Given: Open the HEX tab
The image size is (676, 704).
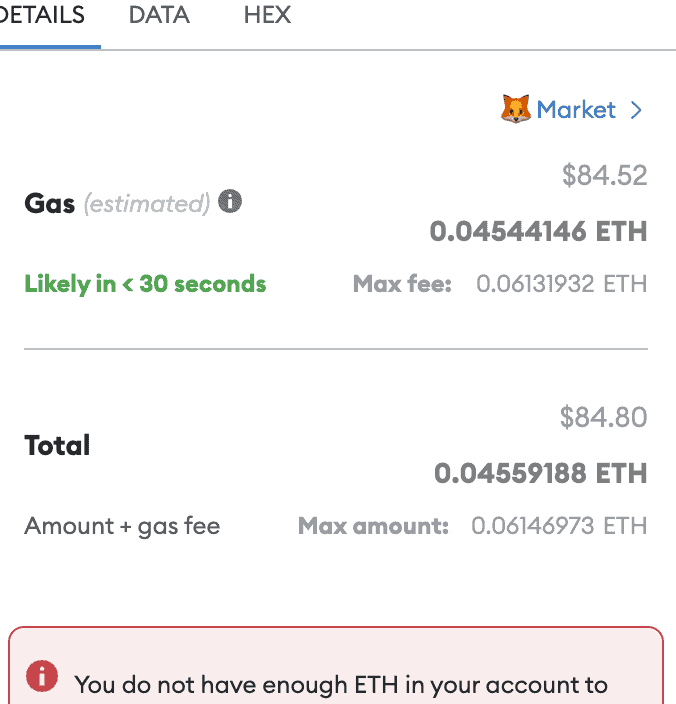Looking at the screenshot, I should point(267,16).
